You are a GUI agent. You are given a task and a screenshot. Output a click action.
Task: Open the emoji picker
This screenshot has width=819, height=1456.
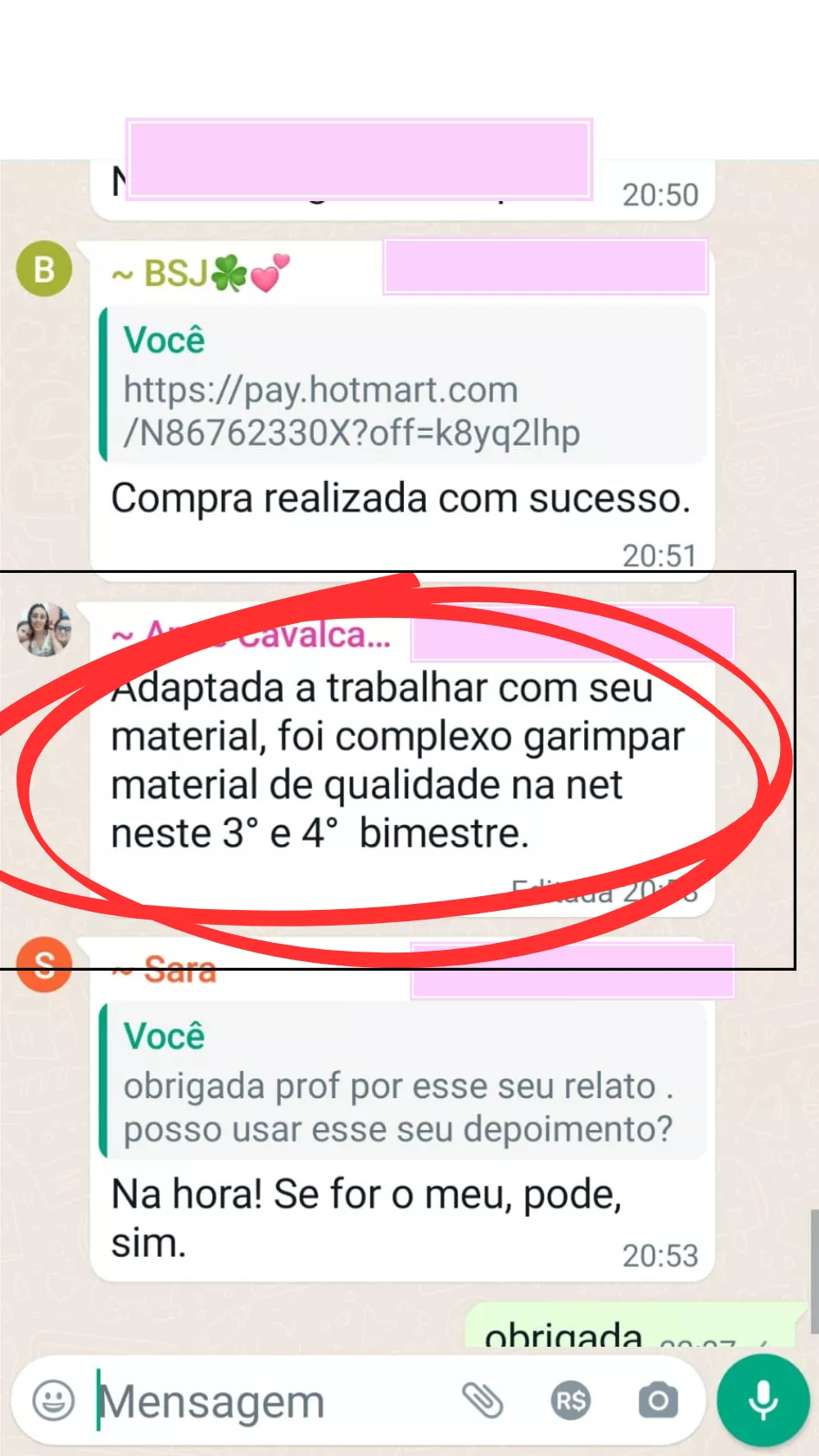click(53, 1400)
